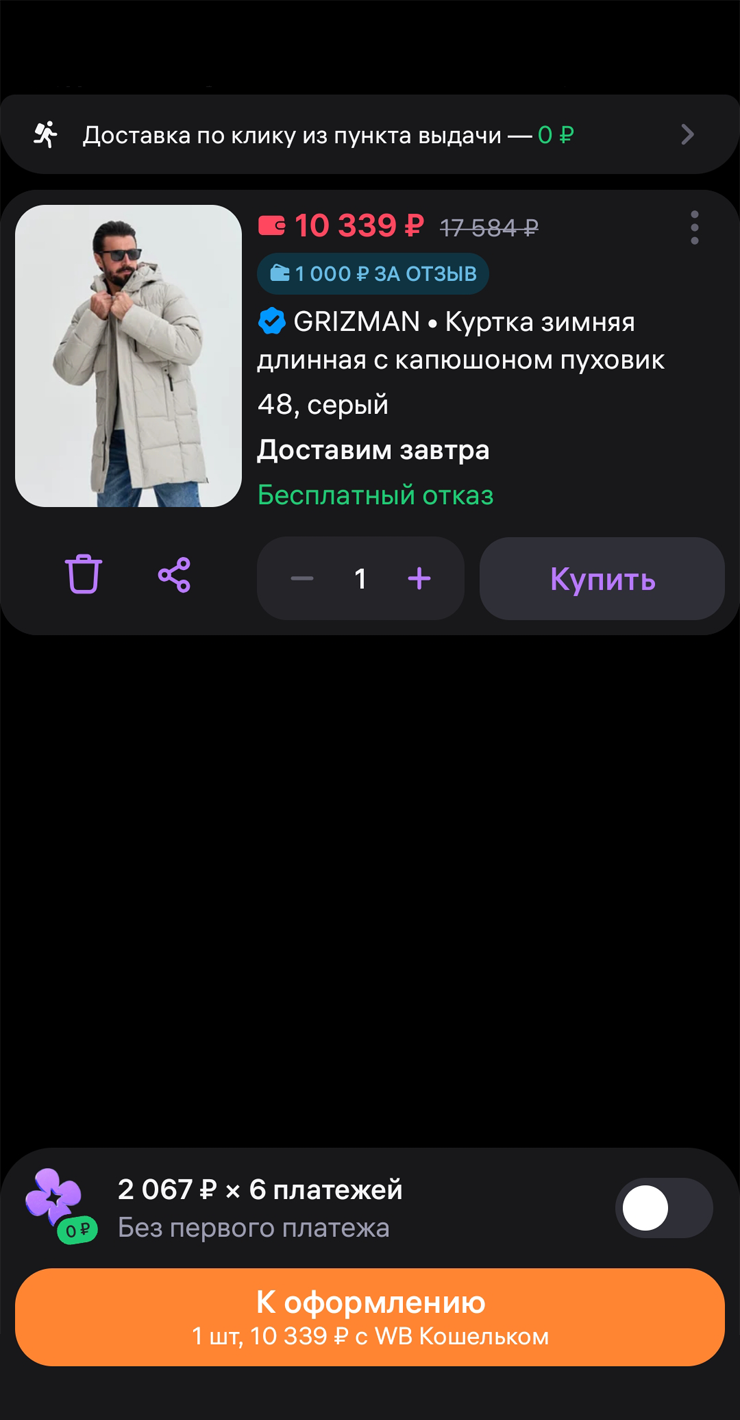The image size is (740, 1420).
Task: Select the trash icon to remove the jacket
Action: (x=83, y=575)
